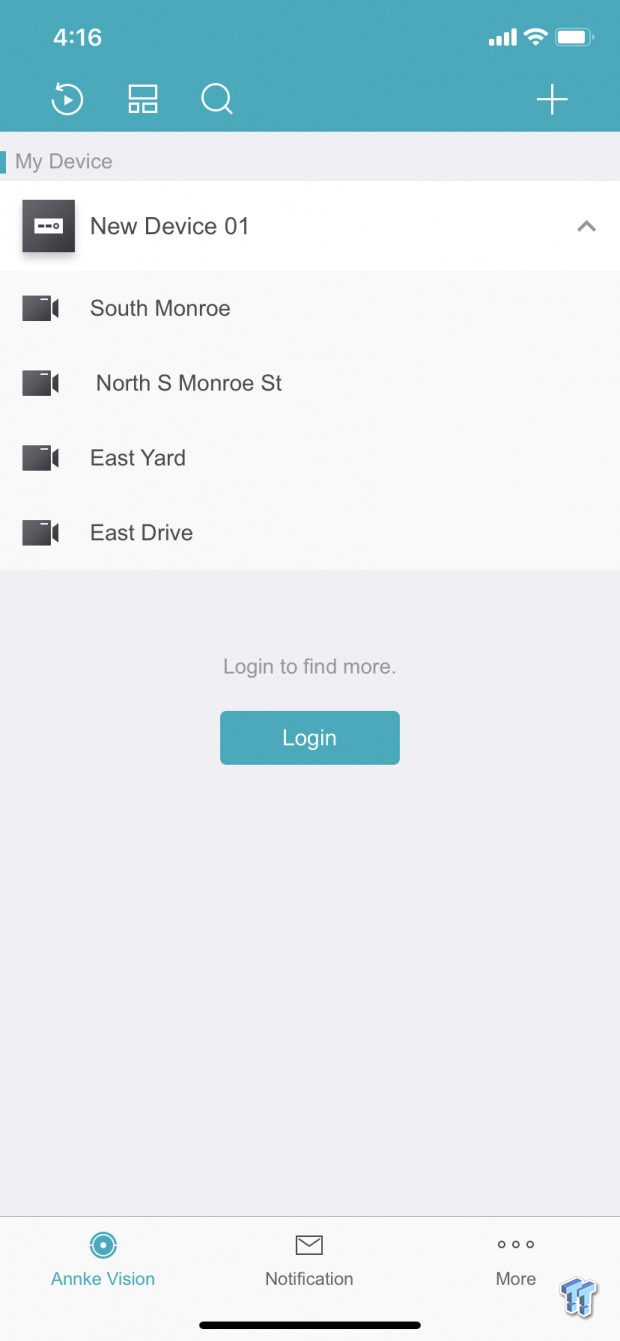
Task: Collapse the New Device 01 list
Action: [x=586, y=226]
